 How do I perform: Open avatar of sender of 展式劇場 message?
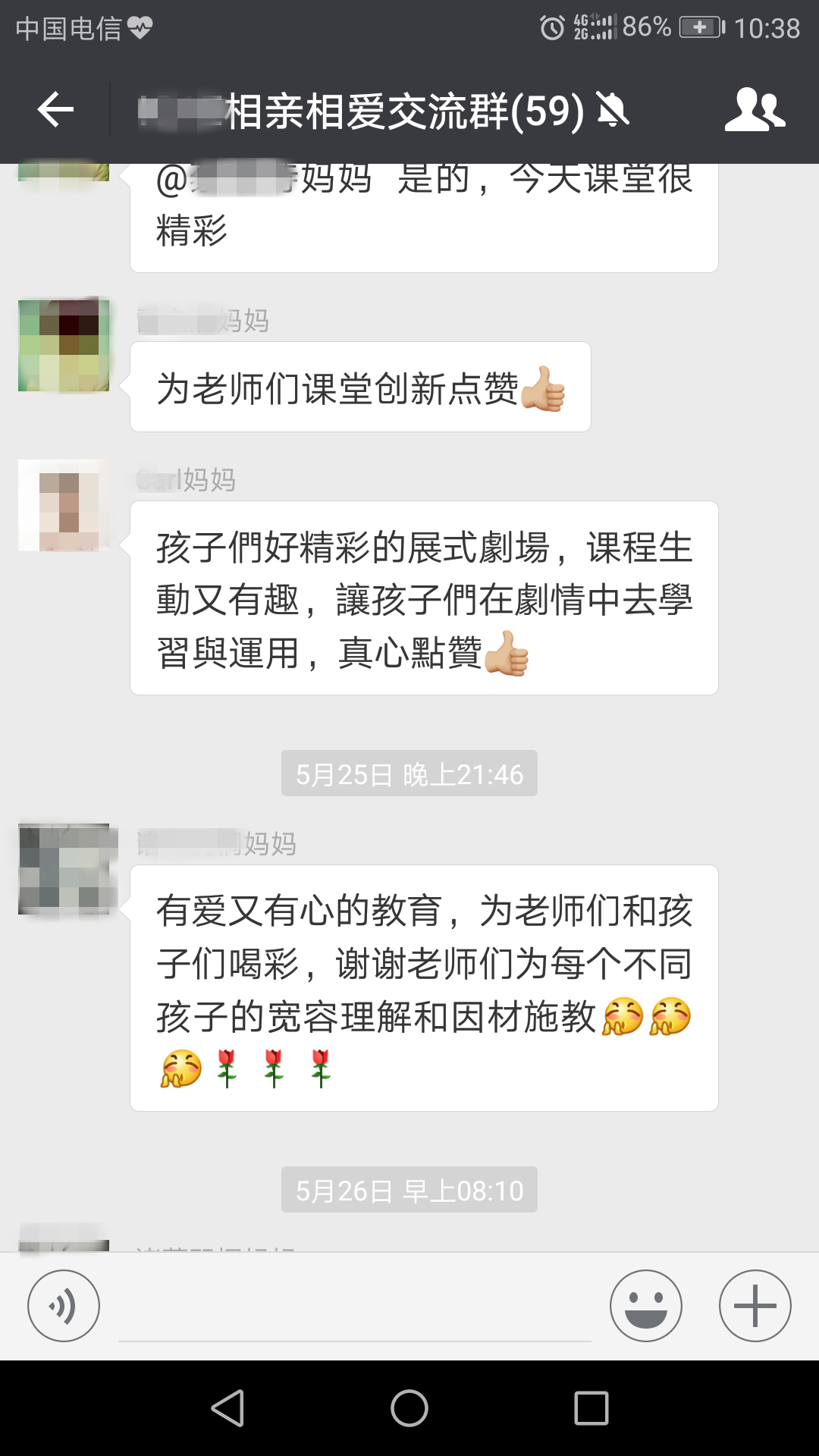[64, 505]
